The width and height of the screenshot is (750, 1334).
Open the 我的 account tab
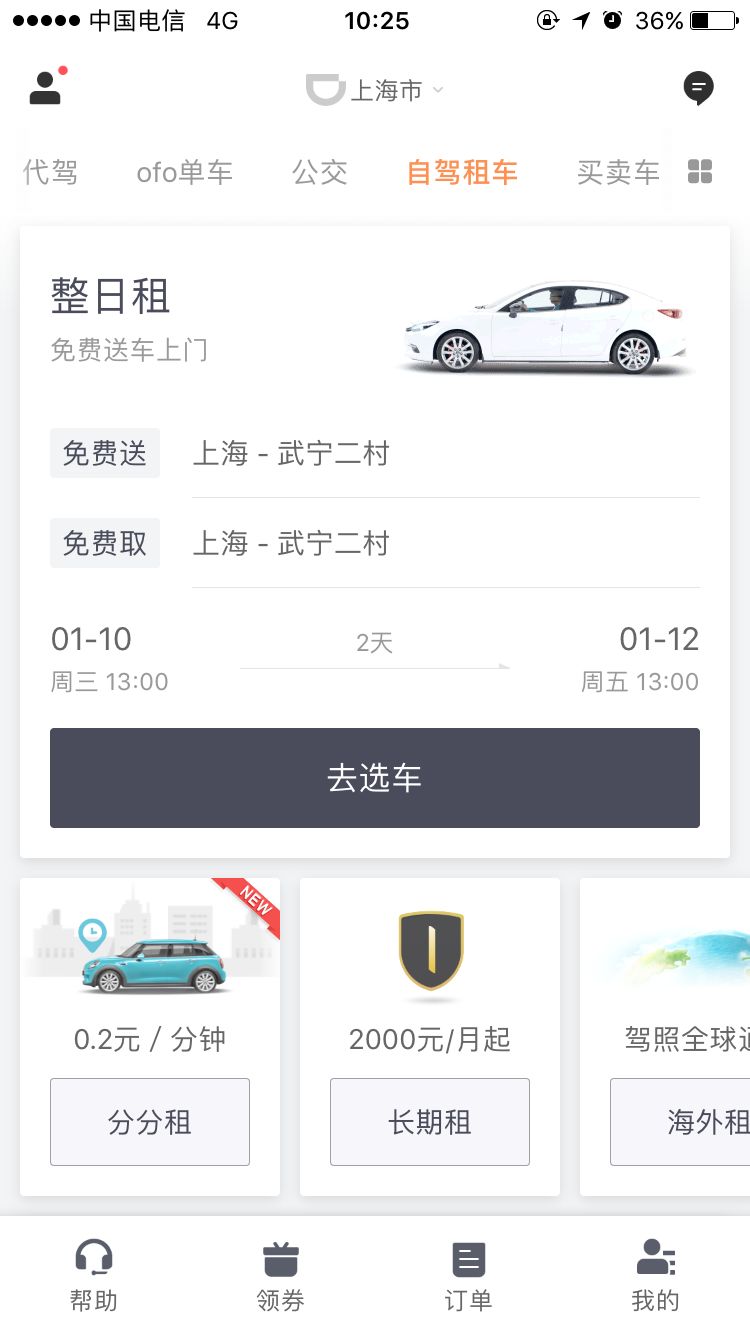click(x=656, y=1274)
